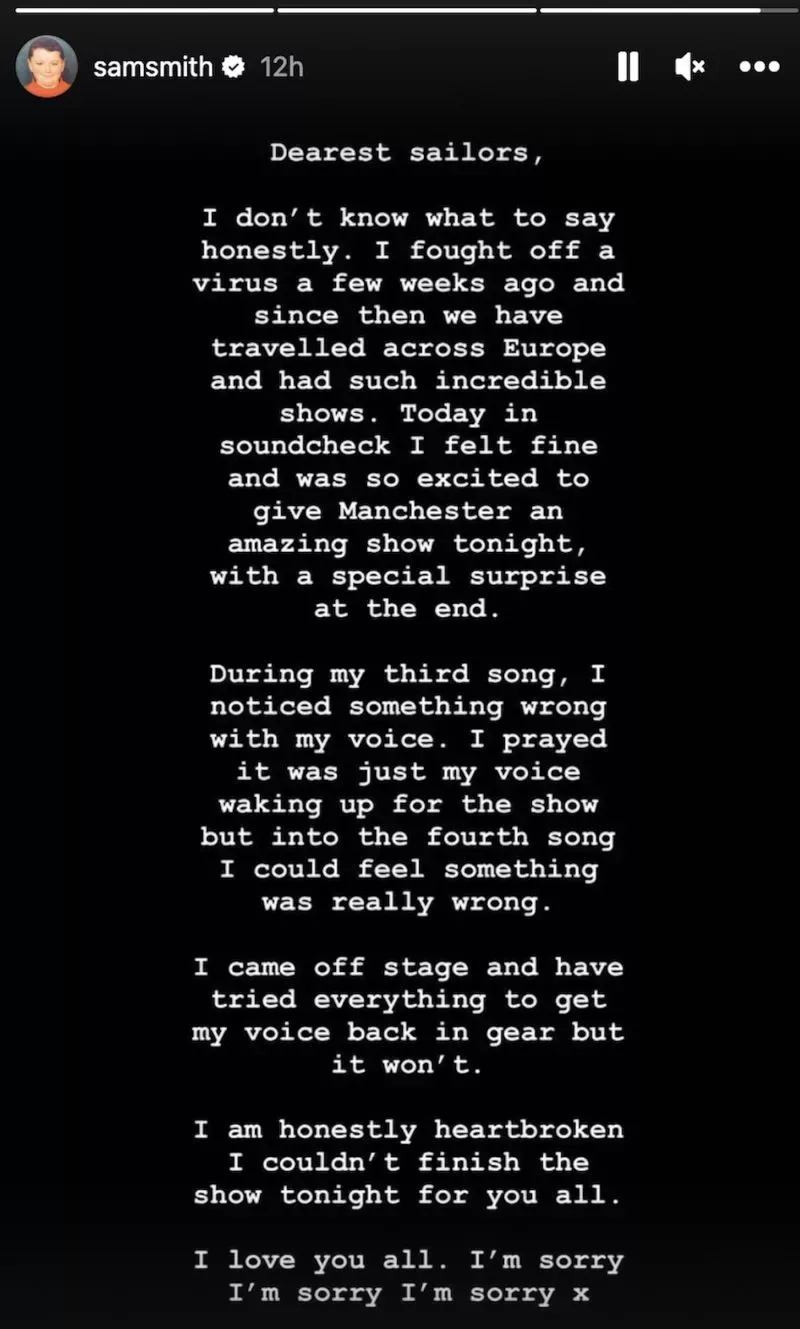Unmute the story sound

point(690,67)
